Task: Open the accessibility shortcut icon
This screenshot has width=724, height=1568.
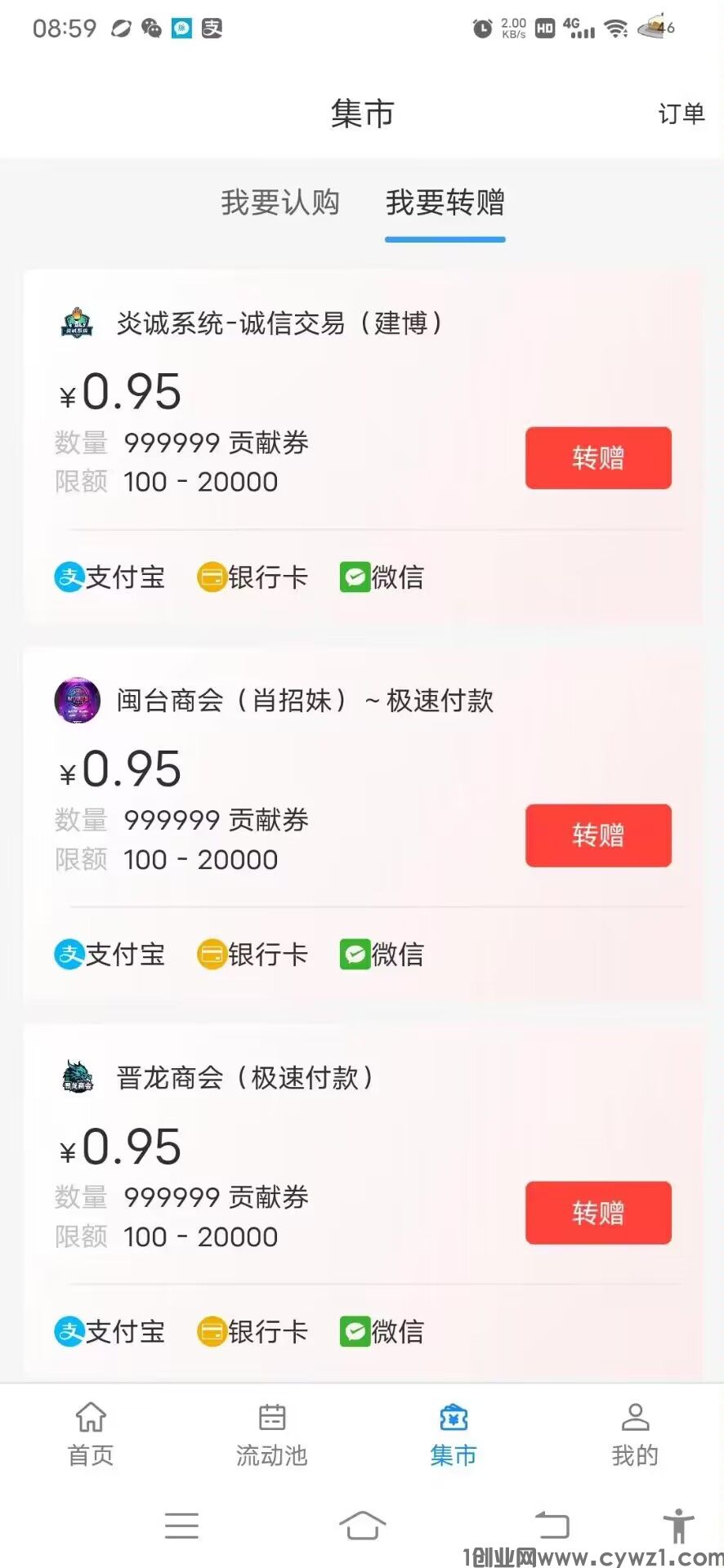Action: [x=678, y=1526]
